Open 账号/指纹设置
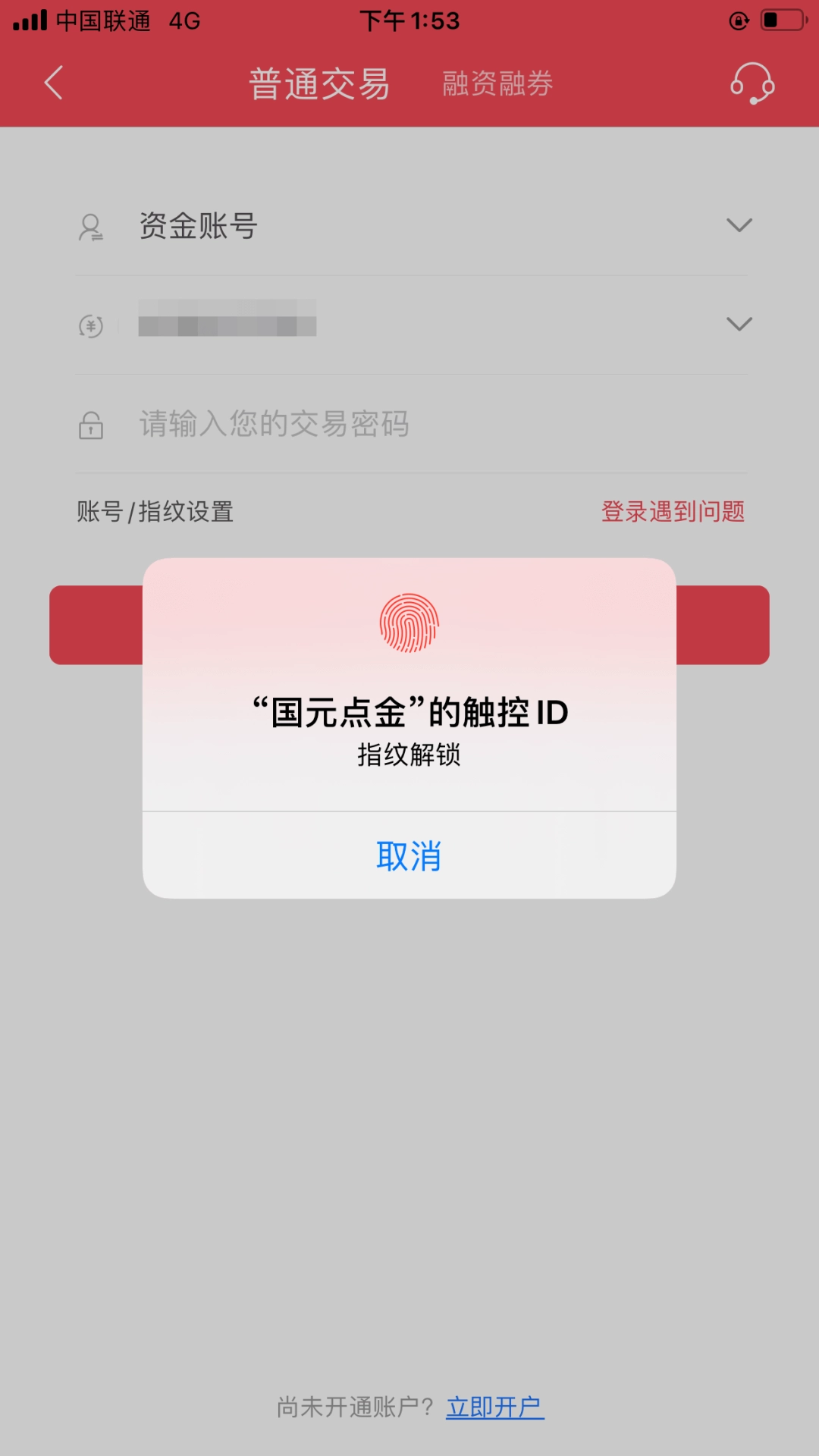 pos(155,512)
